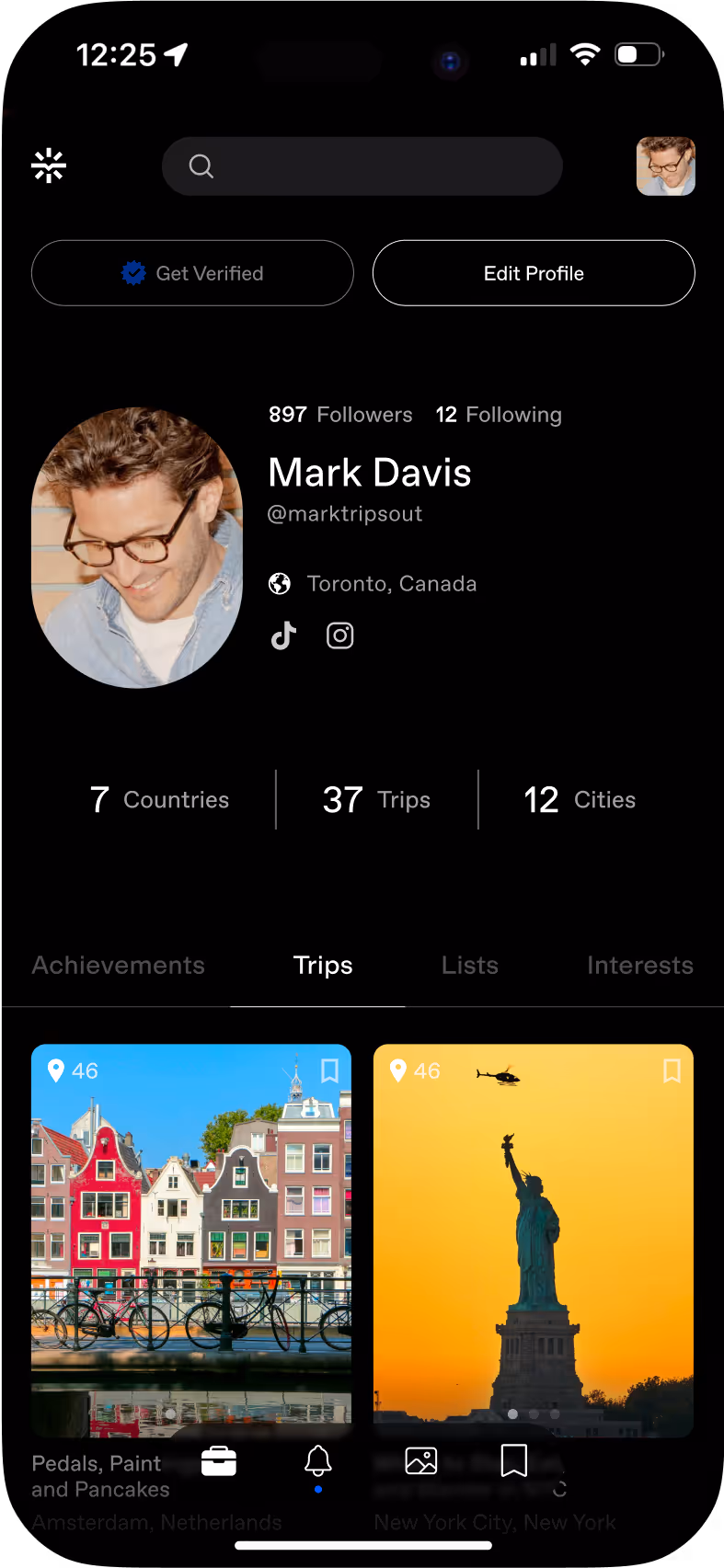Select the Trips tab
Viewport: 724px width, 1568px height.
(323, 966)
